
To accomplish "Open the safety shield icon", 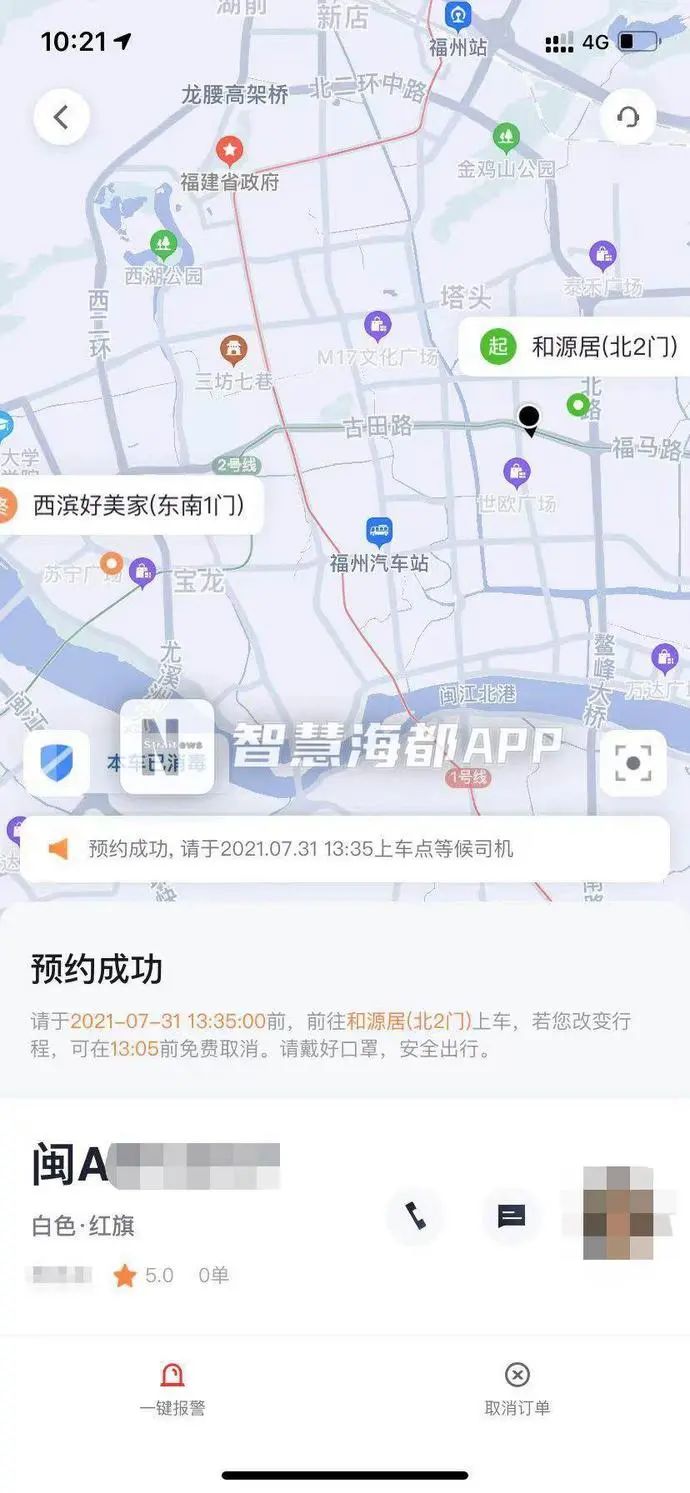I will click(57, 763).
